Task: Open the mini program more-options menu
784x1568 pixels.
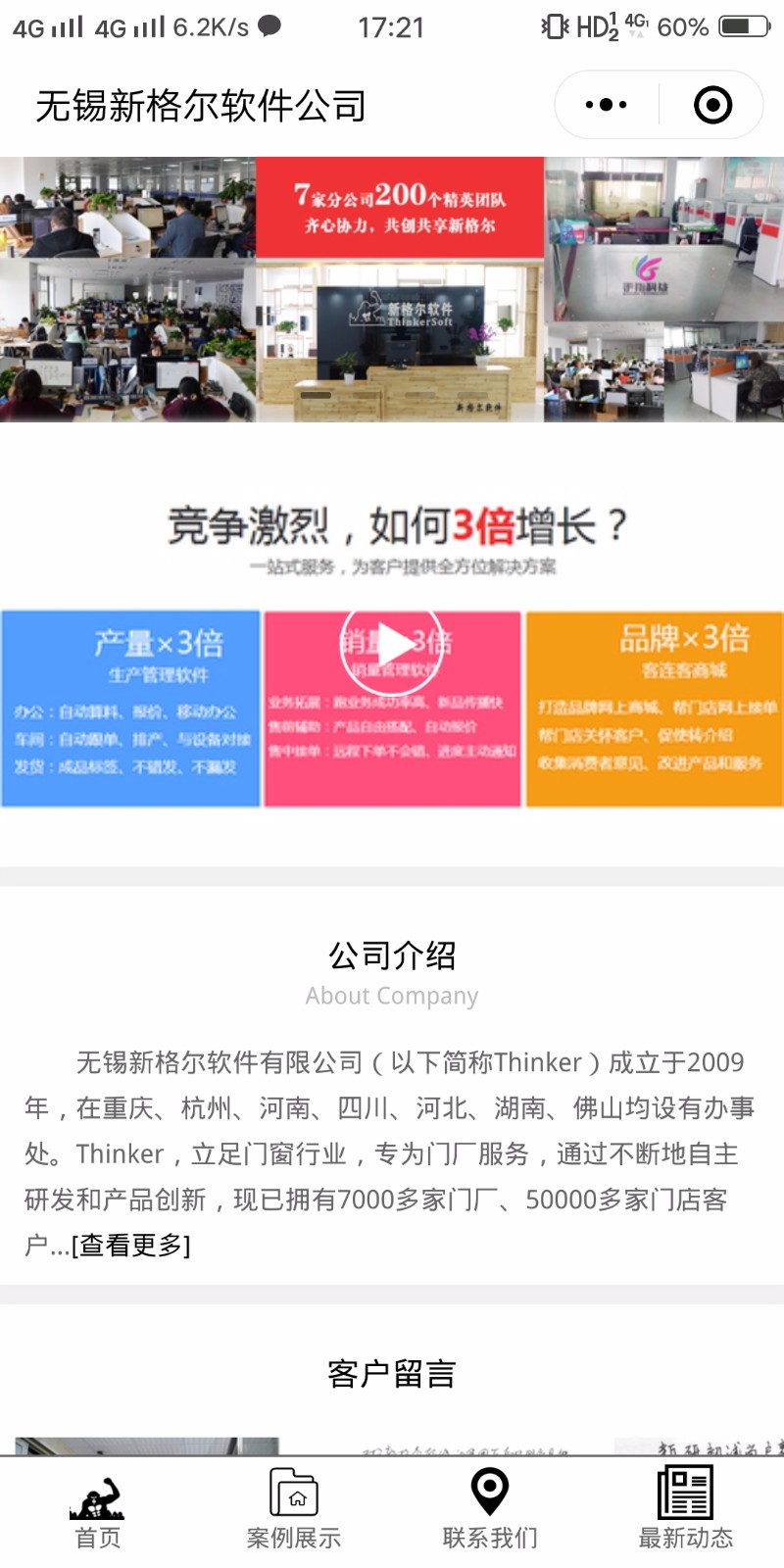Action: tap(606, 105)
